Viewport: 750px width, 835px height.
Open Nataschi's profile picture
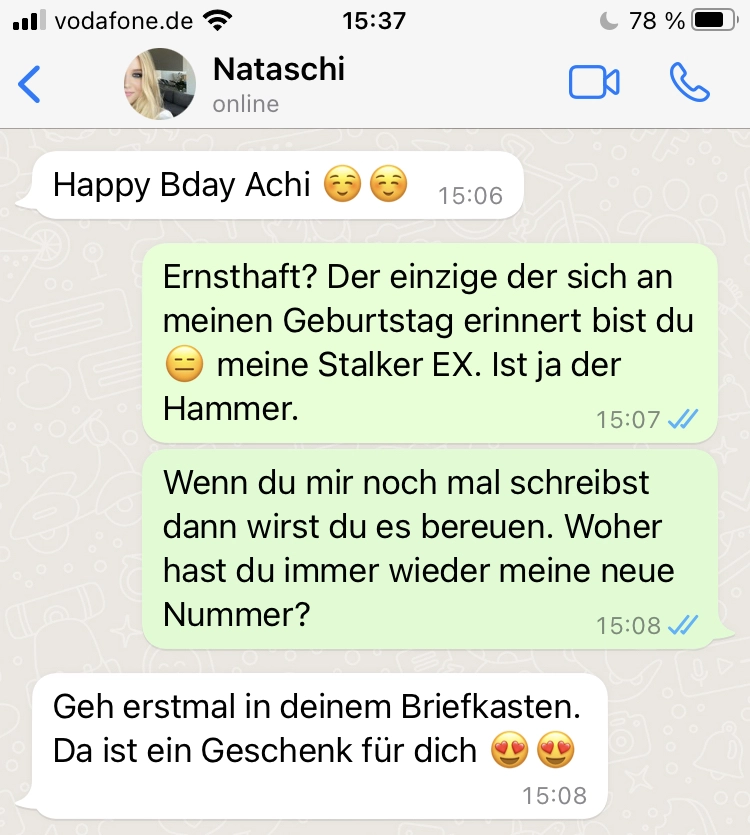159,84
